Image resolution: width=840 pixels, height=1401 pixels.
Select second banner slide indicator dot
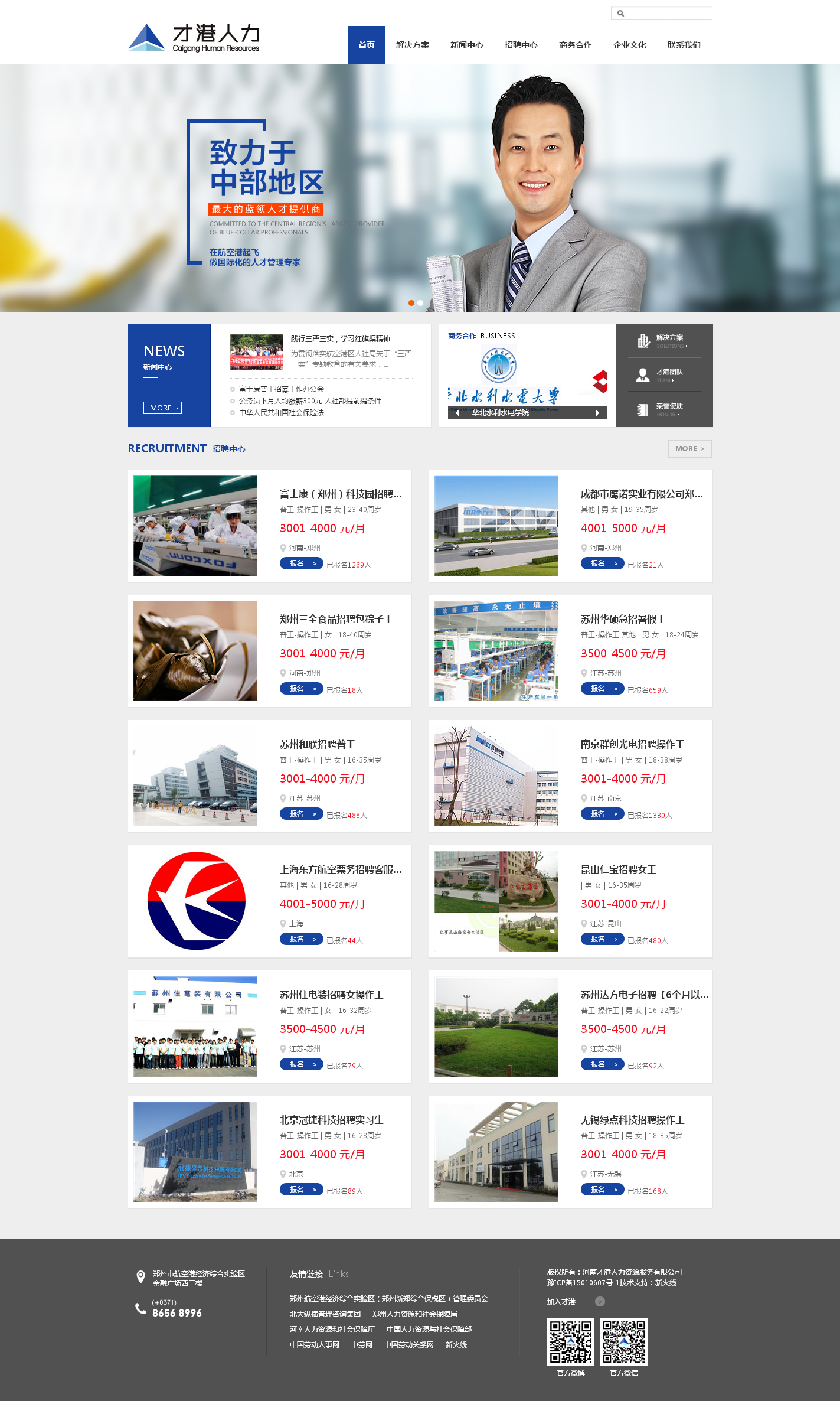tap(420, 302)
